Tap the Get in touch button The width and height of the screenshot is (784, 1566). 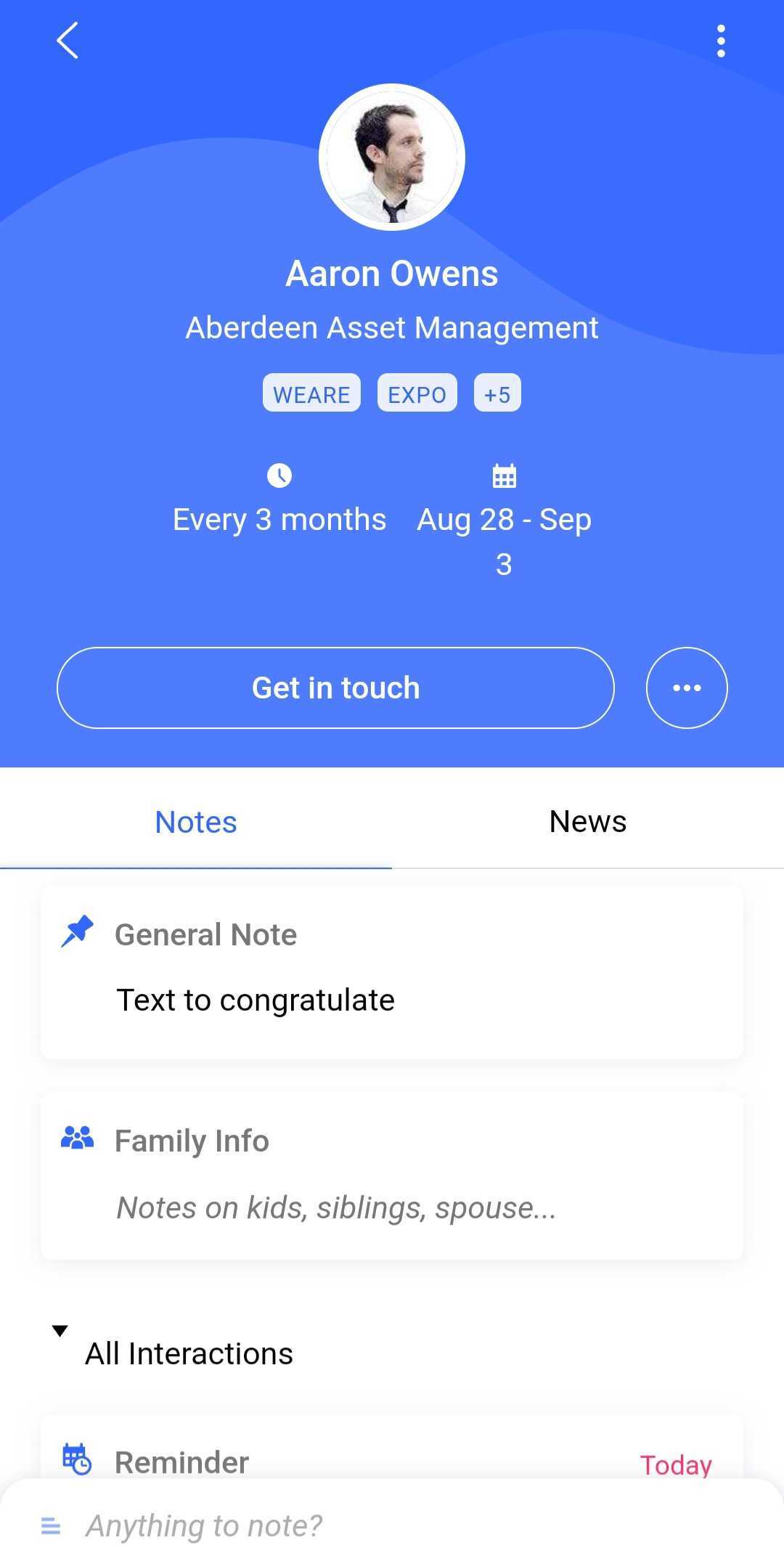tap(335, 688)
